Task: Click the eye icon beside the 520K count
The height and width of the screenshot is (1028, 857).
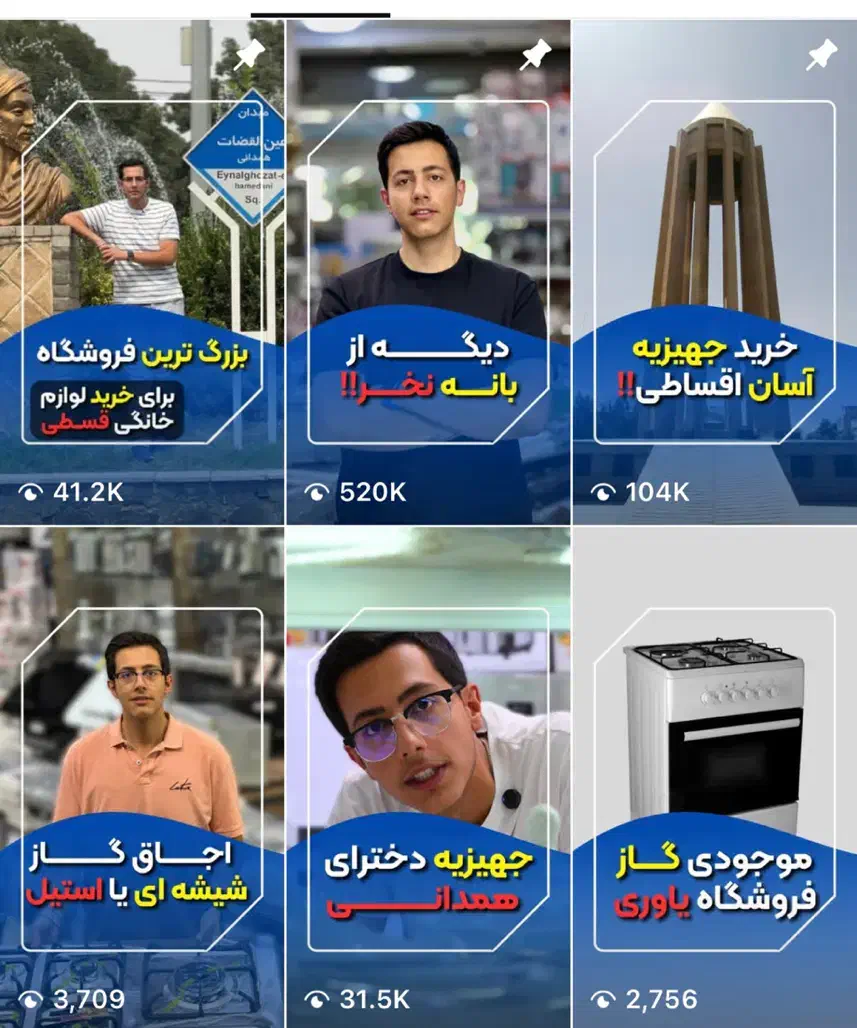Action: tap(316, 491)
